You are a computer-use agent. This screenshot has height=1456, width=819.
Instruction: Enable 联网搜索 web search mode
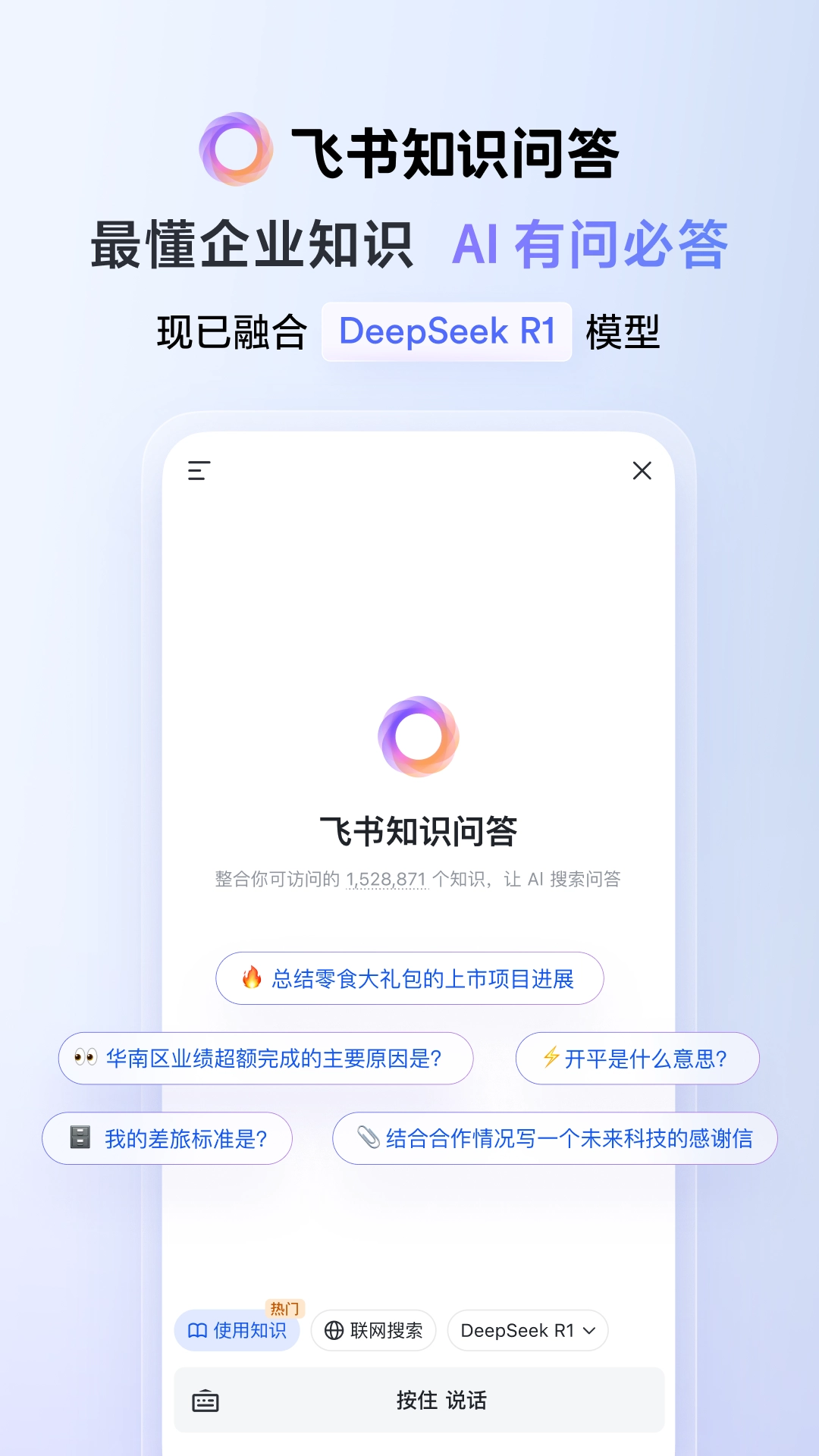click(373, 1331)
